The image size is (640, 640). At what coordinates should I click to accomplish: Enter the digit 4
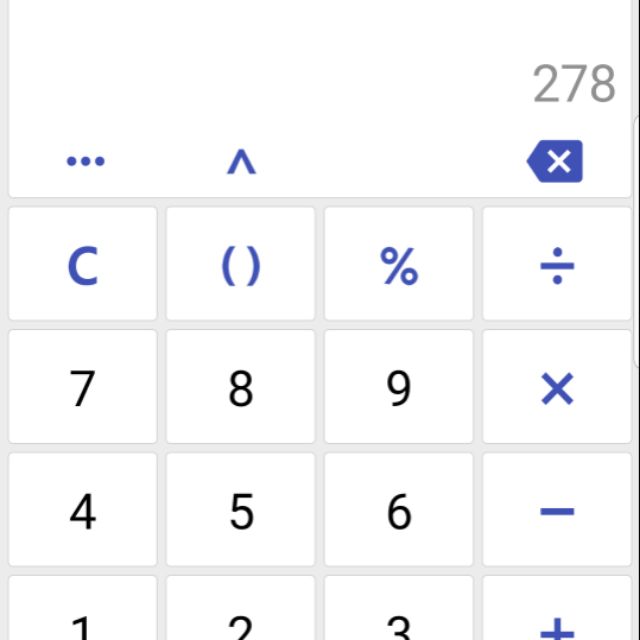pyautogui.click(x=83, y=511)
